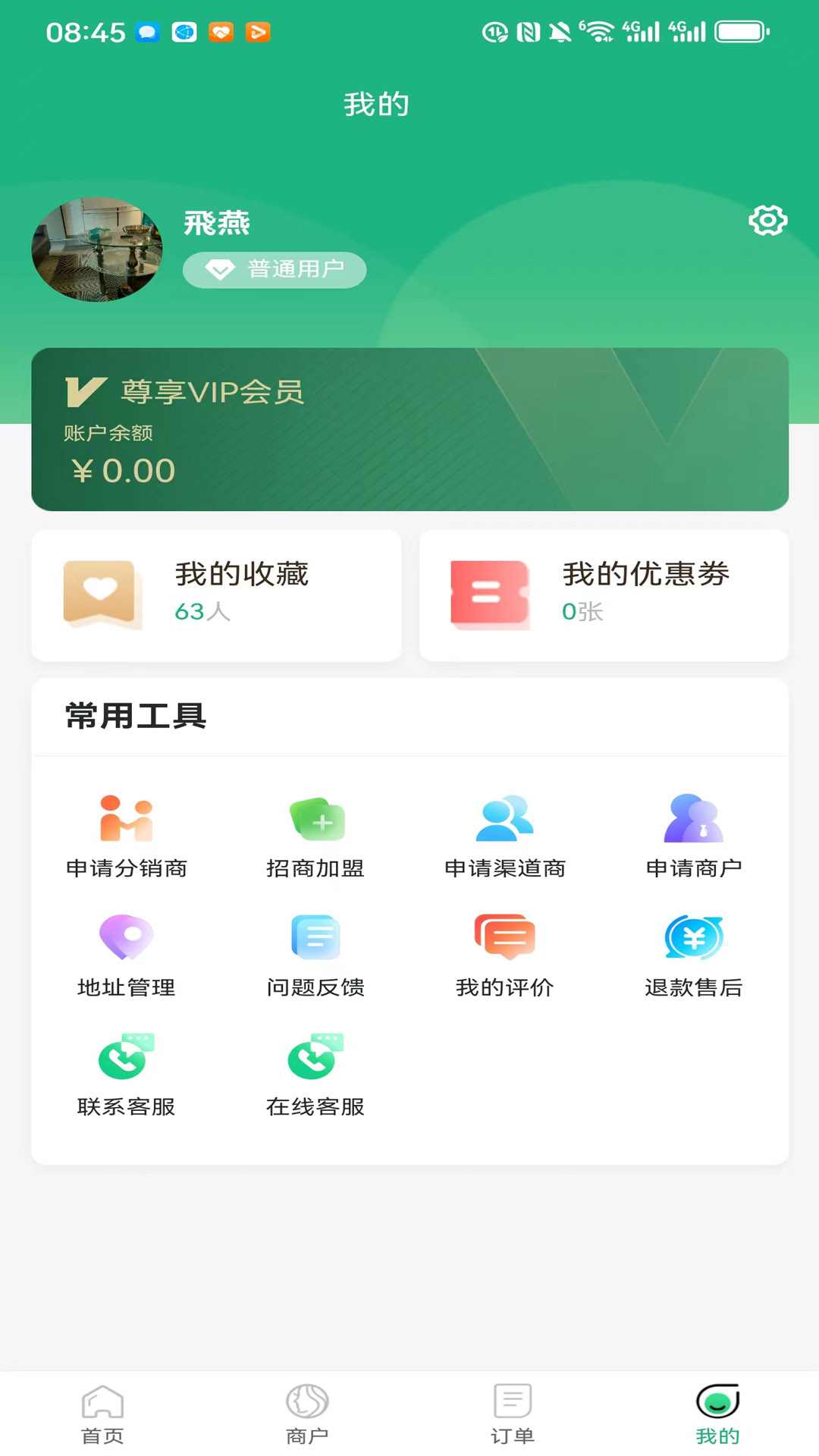Tap 联系客服 to call support
819x1456 pixels.
[127, 1074]
